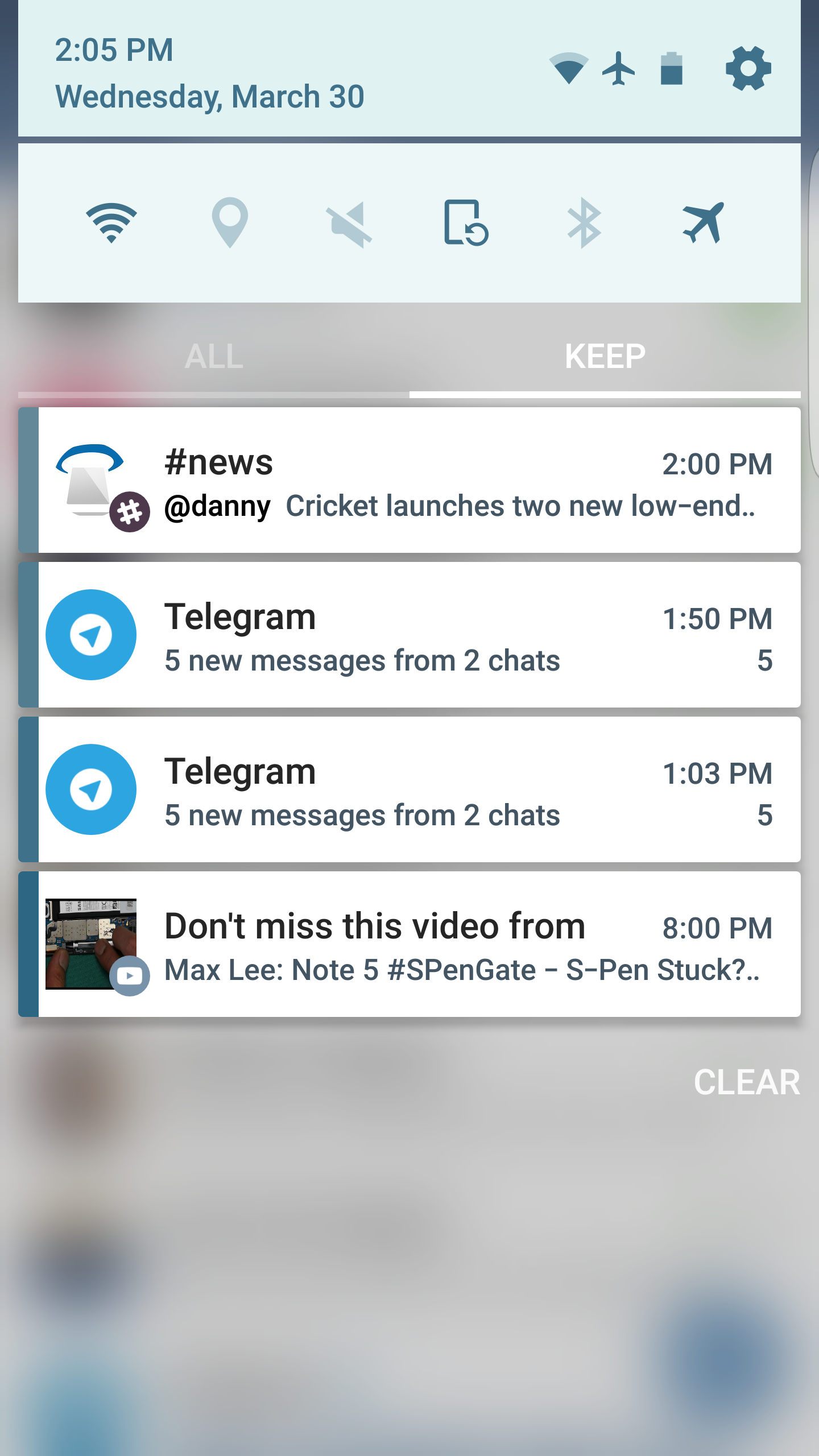Viewport: 819px width, 1456px height.
Task: Disable airplane mode quick setting
Action: [x=704, y=223]
